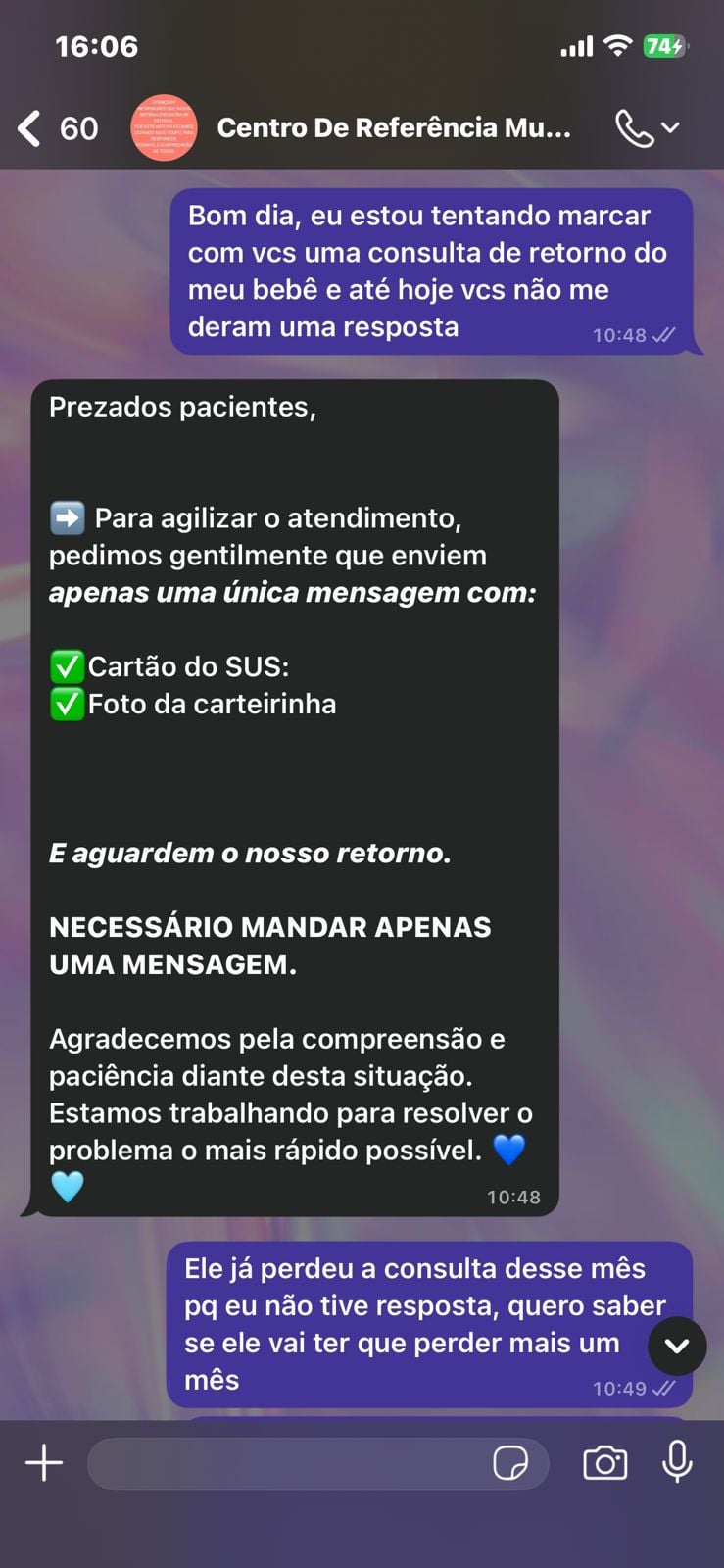Image resolution: width=724 pixels, height=1568 pixels.
Task: Open the camera to take photo
Action: tap(604, 1463)
